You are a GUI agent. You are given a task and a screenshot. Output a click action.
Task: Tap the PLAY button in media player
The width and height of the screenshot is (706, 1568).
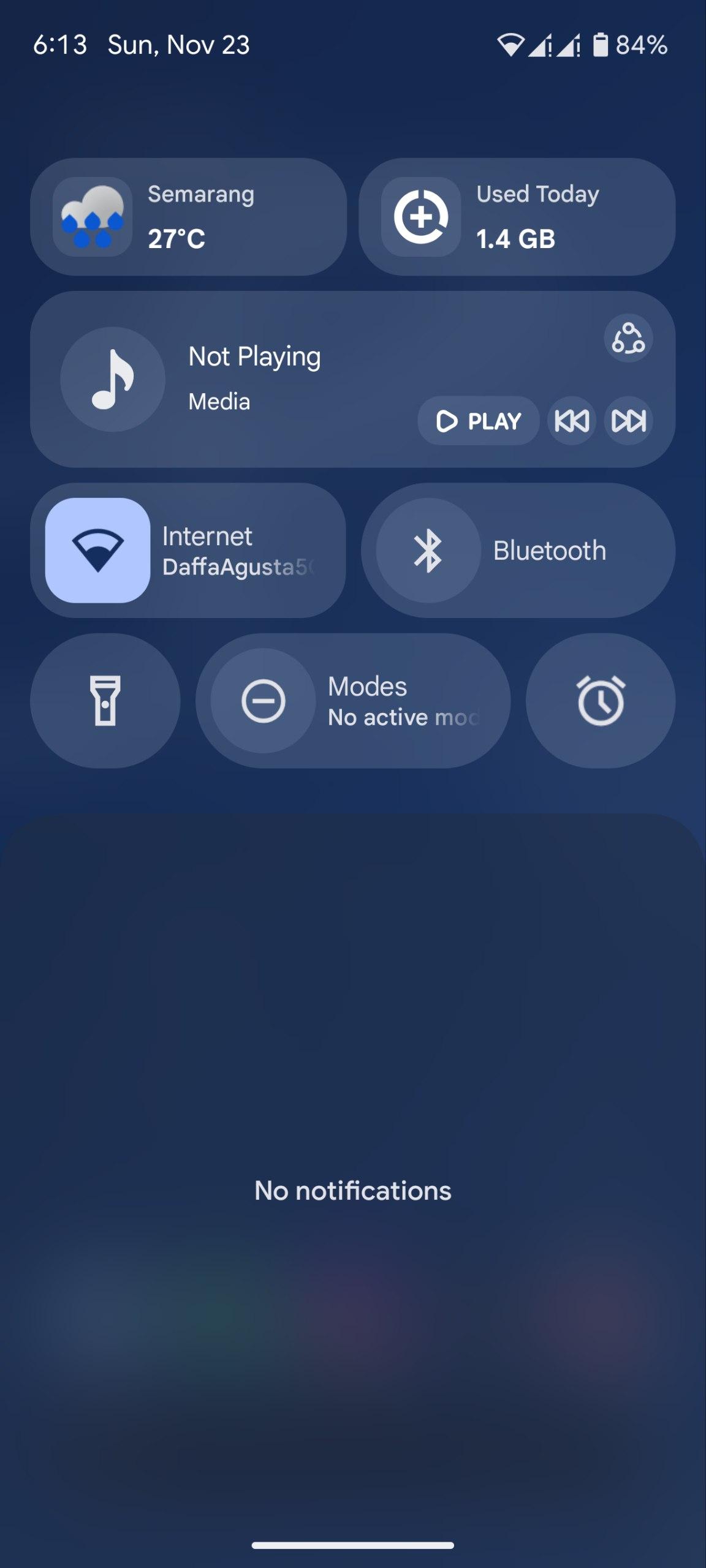(x=479, y=421)
